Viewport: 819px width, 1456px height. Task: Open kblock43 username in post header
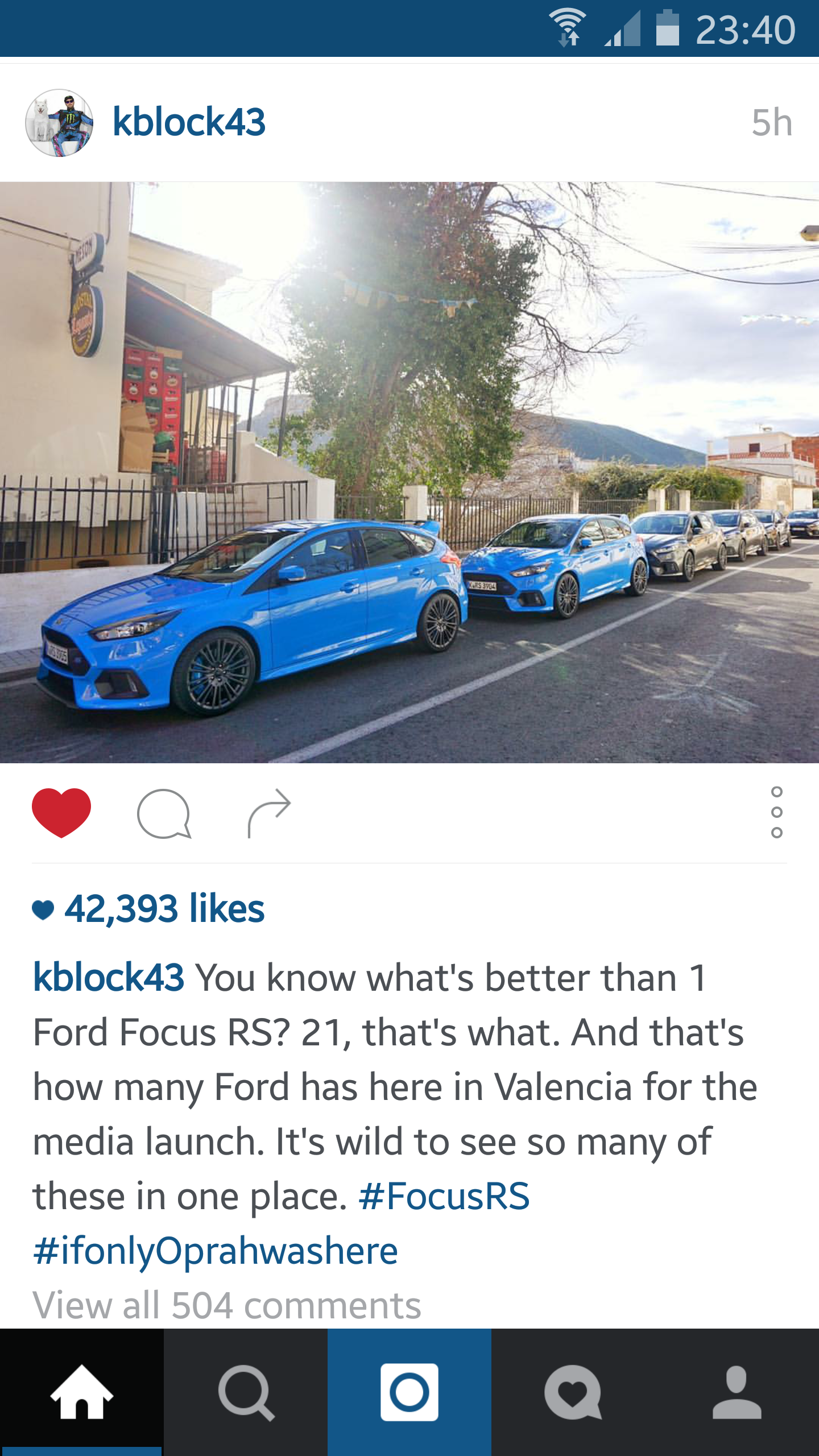click(189, 122)
